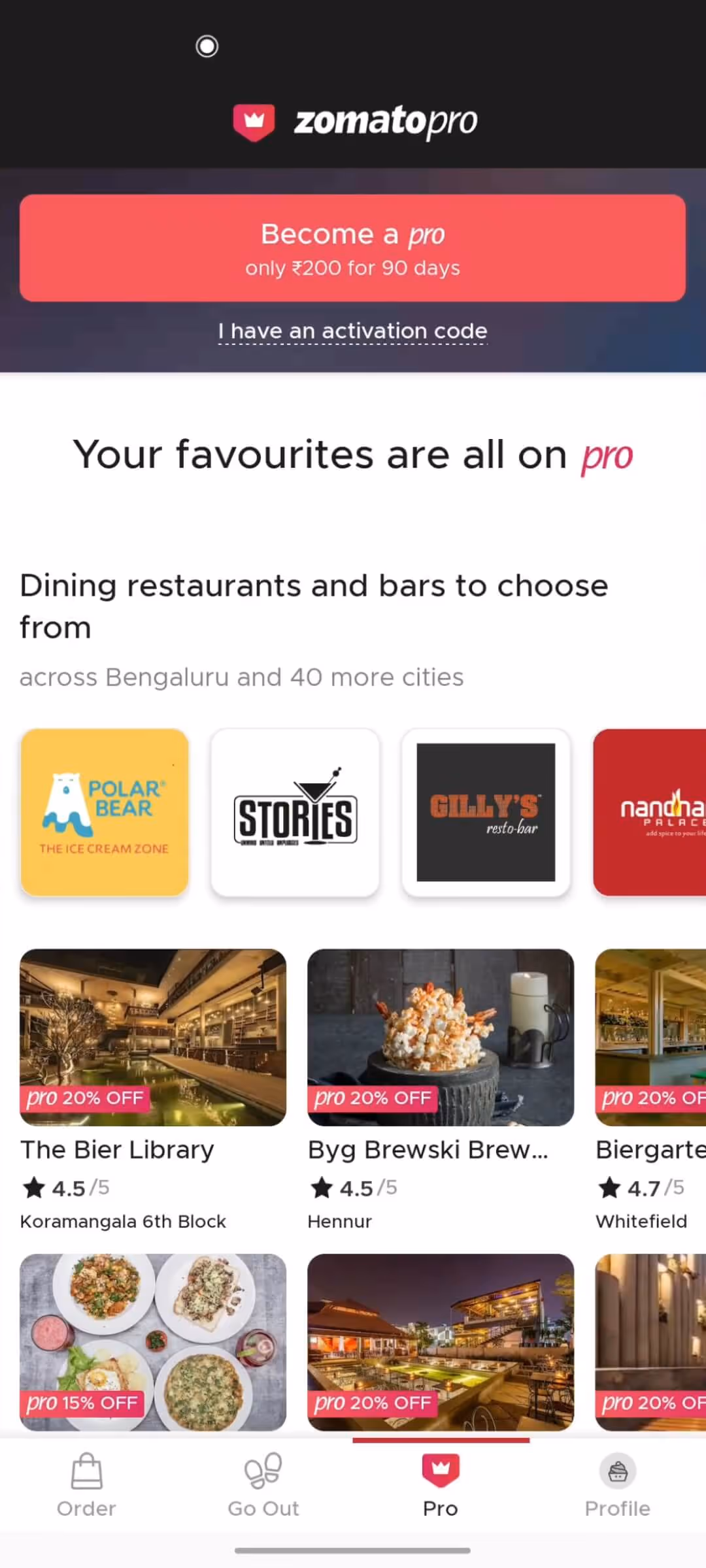Open the 'I have an activation code' link

coord(352,331)
